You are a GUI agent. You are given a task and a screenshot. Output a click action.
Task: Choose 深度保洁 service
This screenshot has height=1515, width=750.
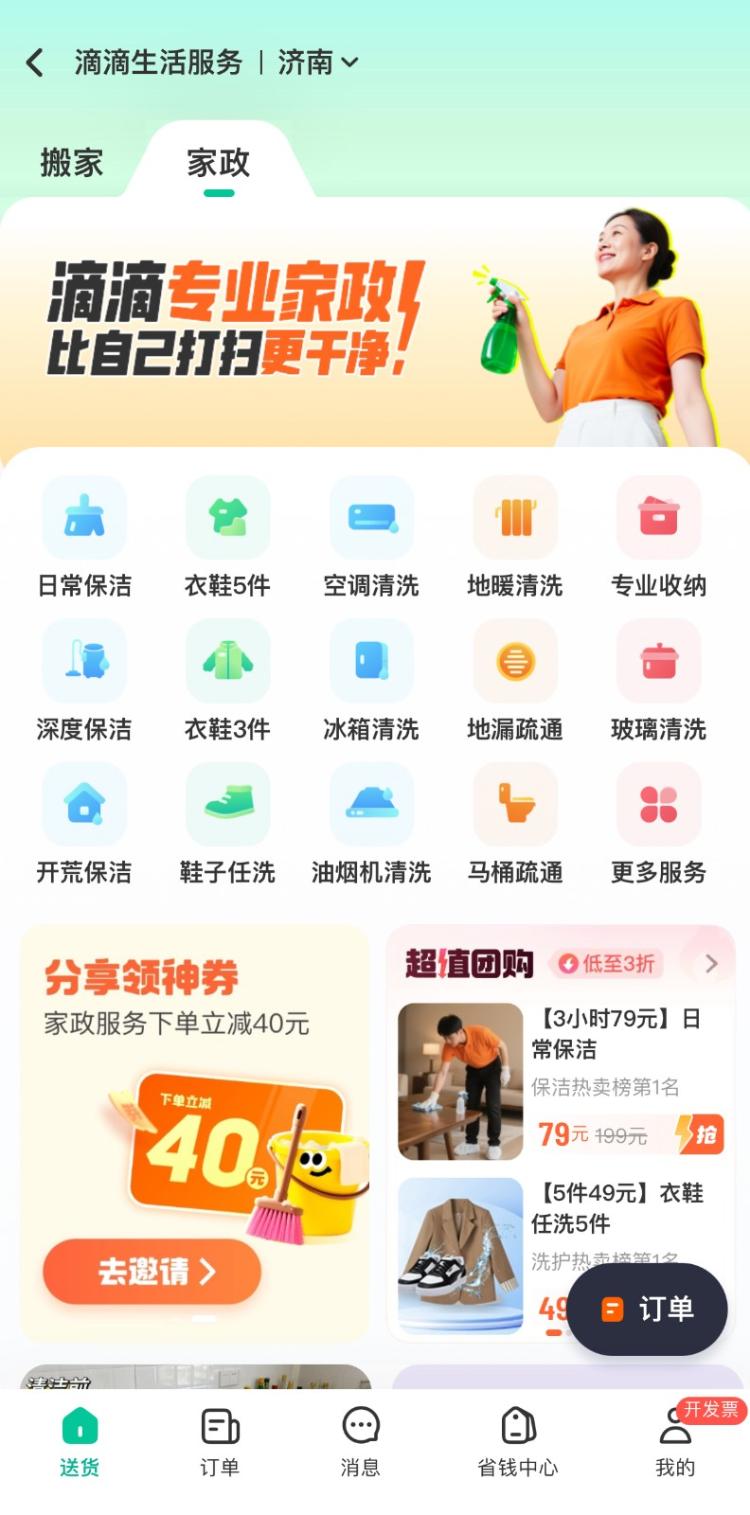coord(84,680)
